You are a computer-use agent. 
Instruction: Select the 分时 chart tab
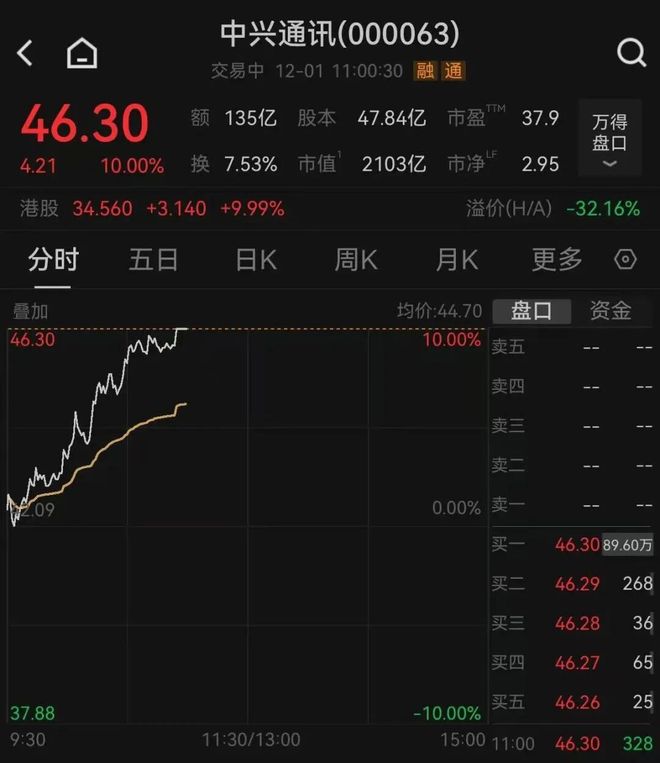click(52, 261)
